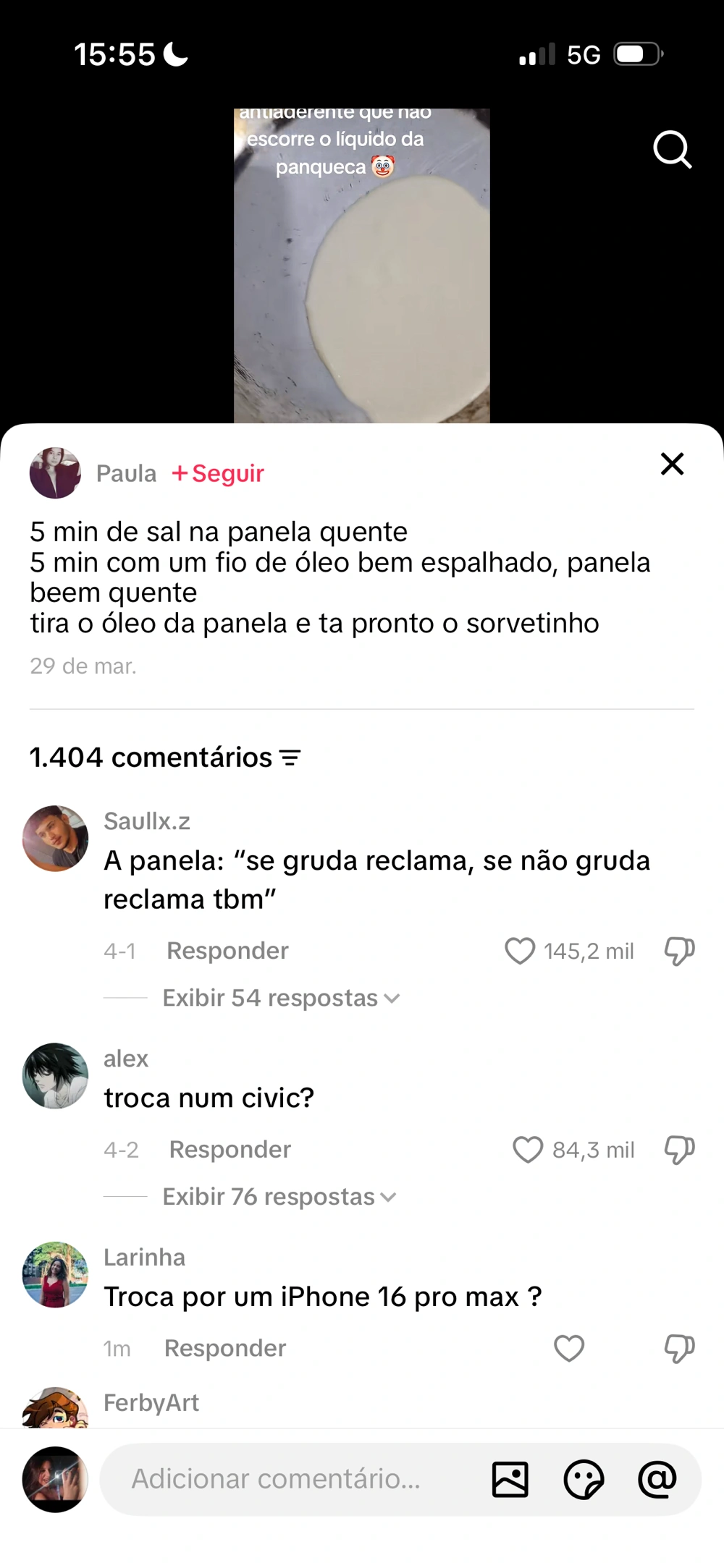Viewport: 724px width, 1568px height.
Task: Mention someone with the @ icon
Action: [657, 1479]
